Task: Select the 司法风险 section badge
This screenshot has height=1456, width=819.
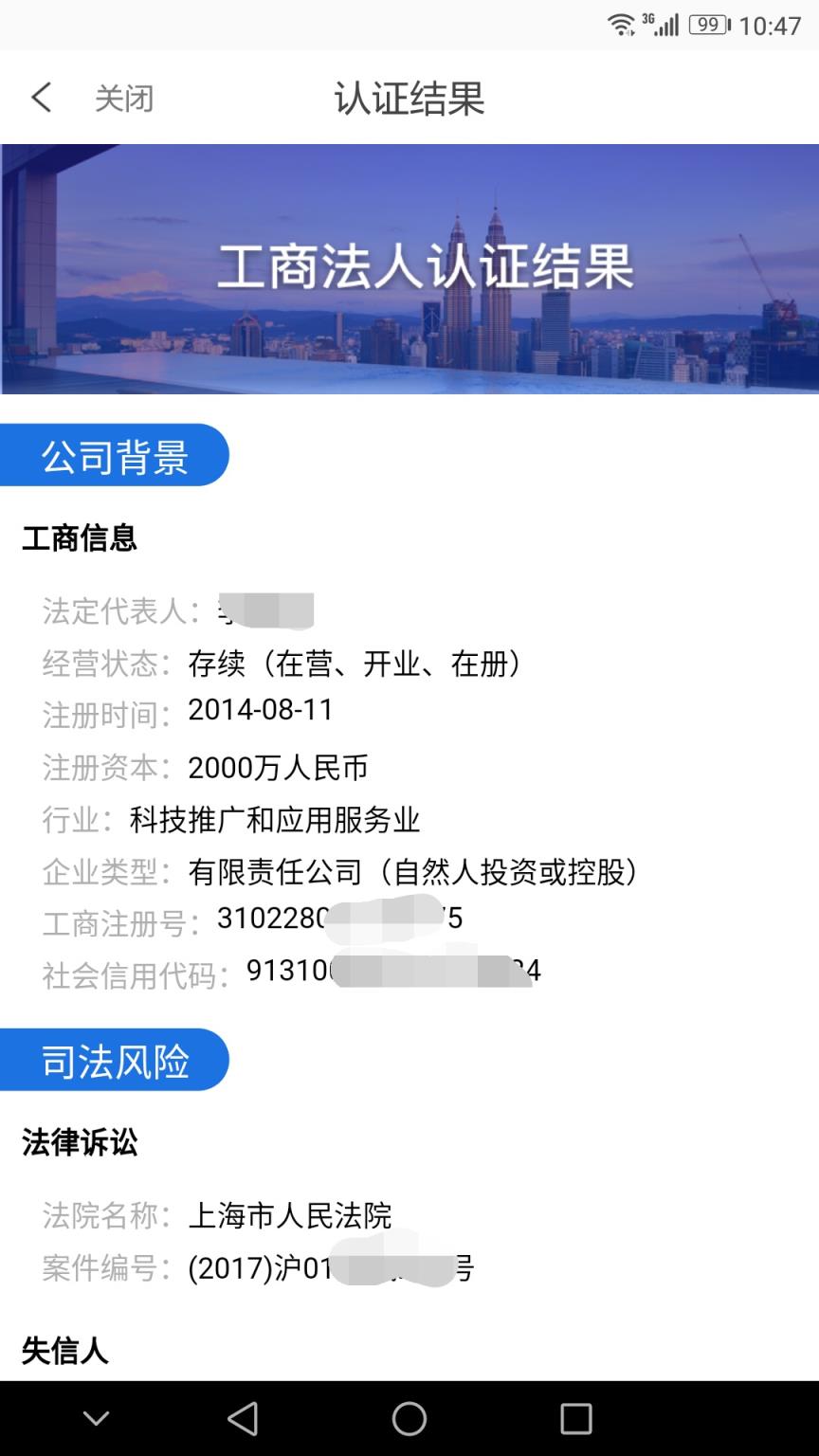Action: point(114,1061)
